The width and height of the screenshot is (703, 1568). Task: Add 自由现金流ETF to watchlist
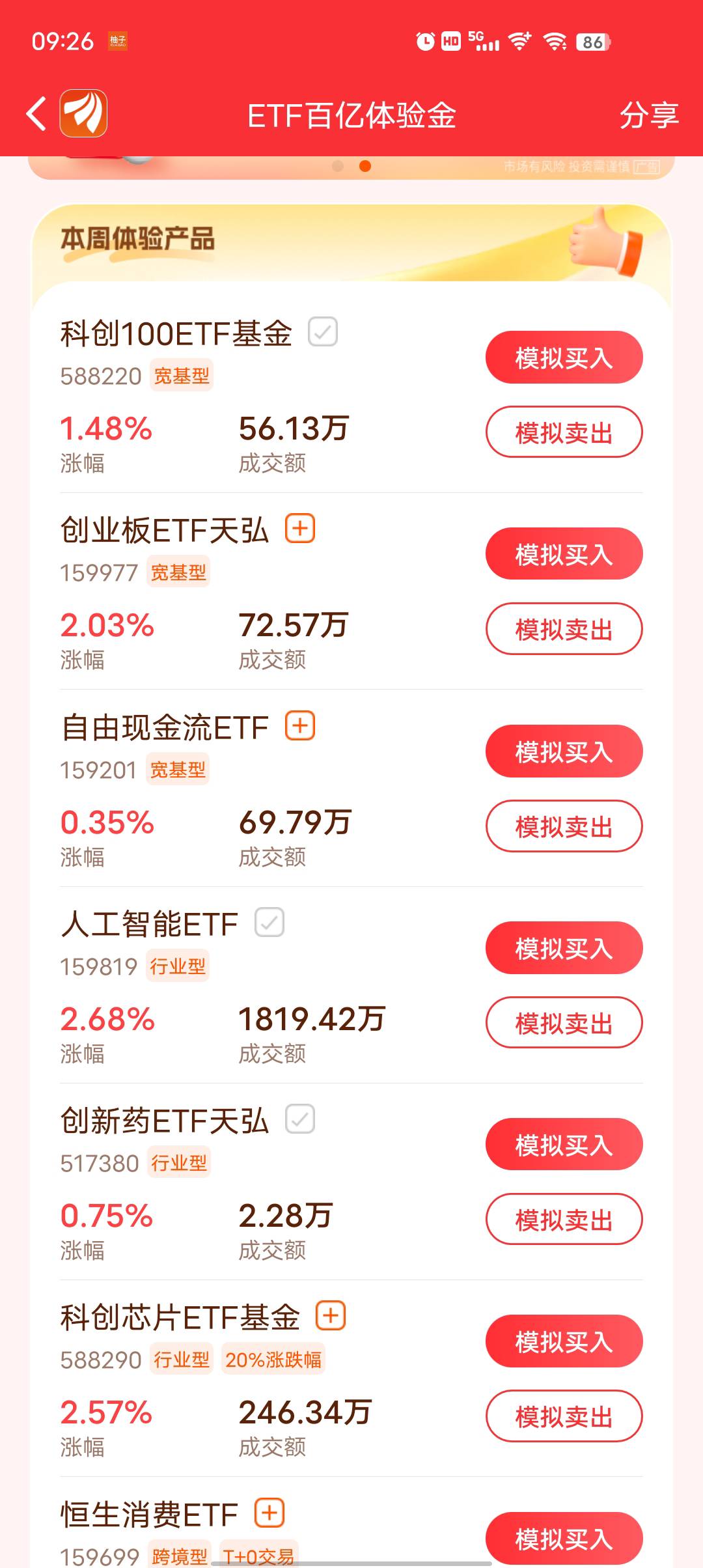tap(300, 725)
